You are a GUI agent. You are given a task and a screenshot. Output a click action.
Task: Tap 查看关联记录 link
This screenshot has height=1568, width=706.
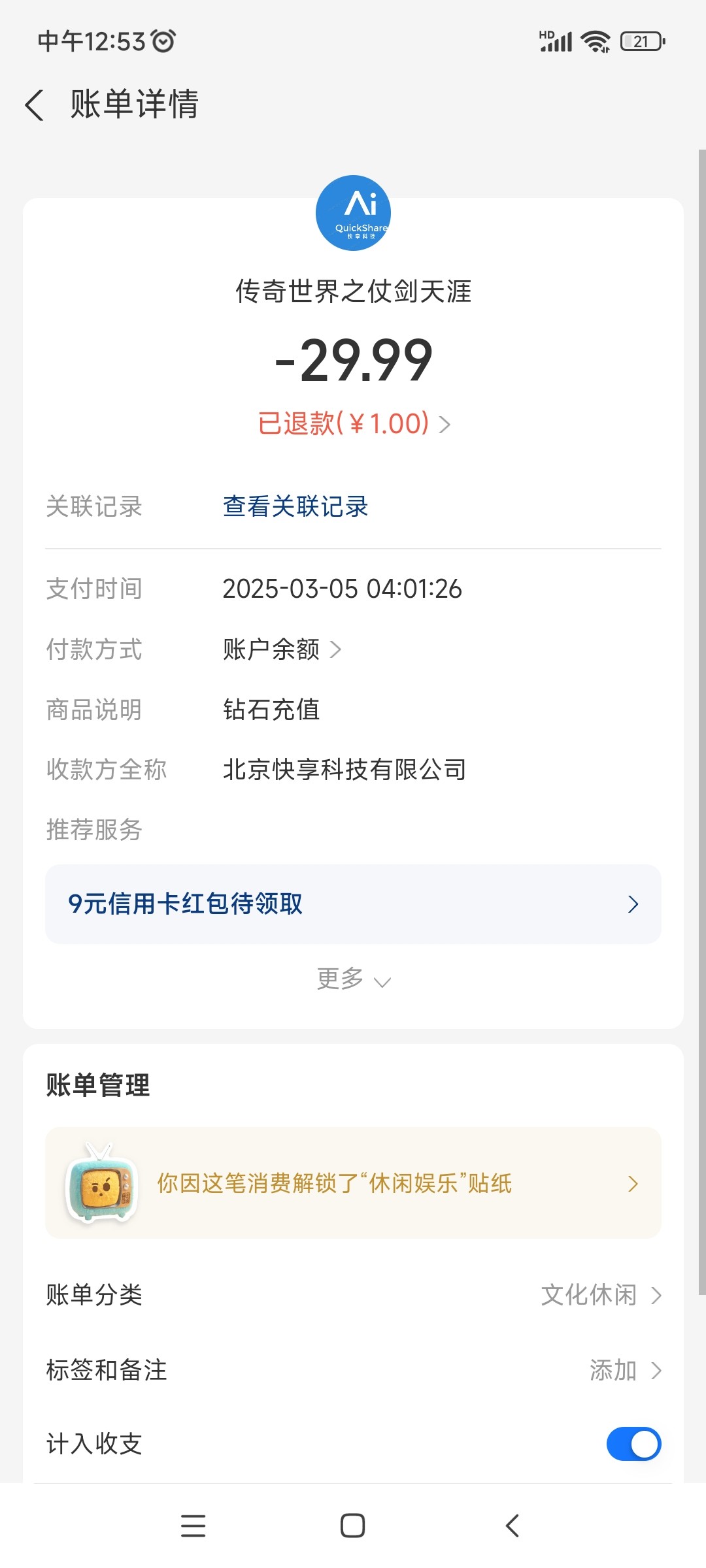tap(295, 506)
